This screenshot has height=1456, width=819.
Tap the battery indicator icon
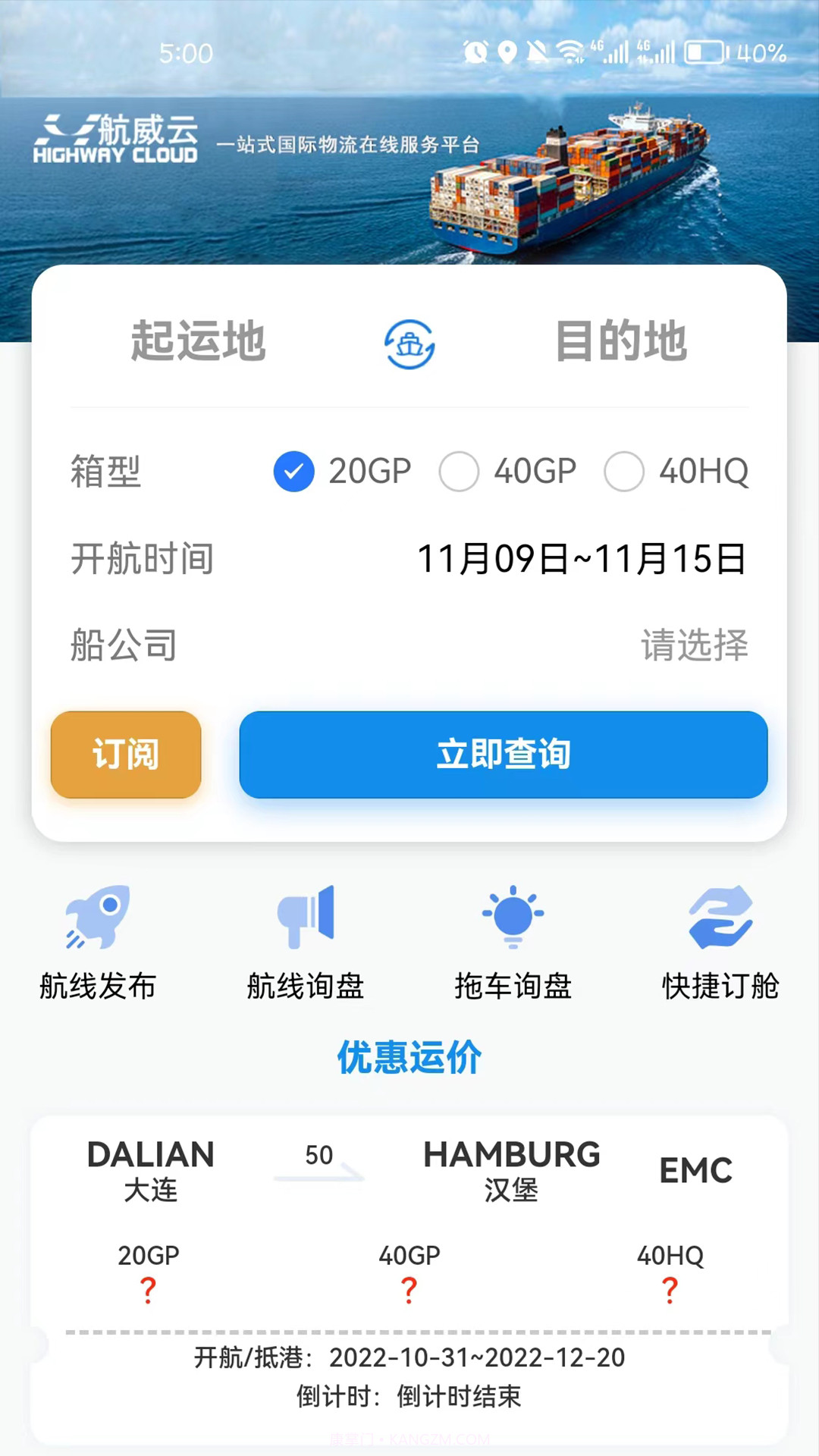704,53
